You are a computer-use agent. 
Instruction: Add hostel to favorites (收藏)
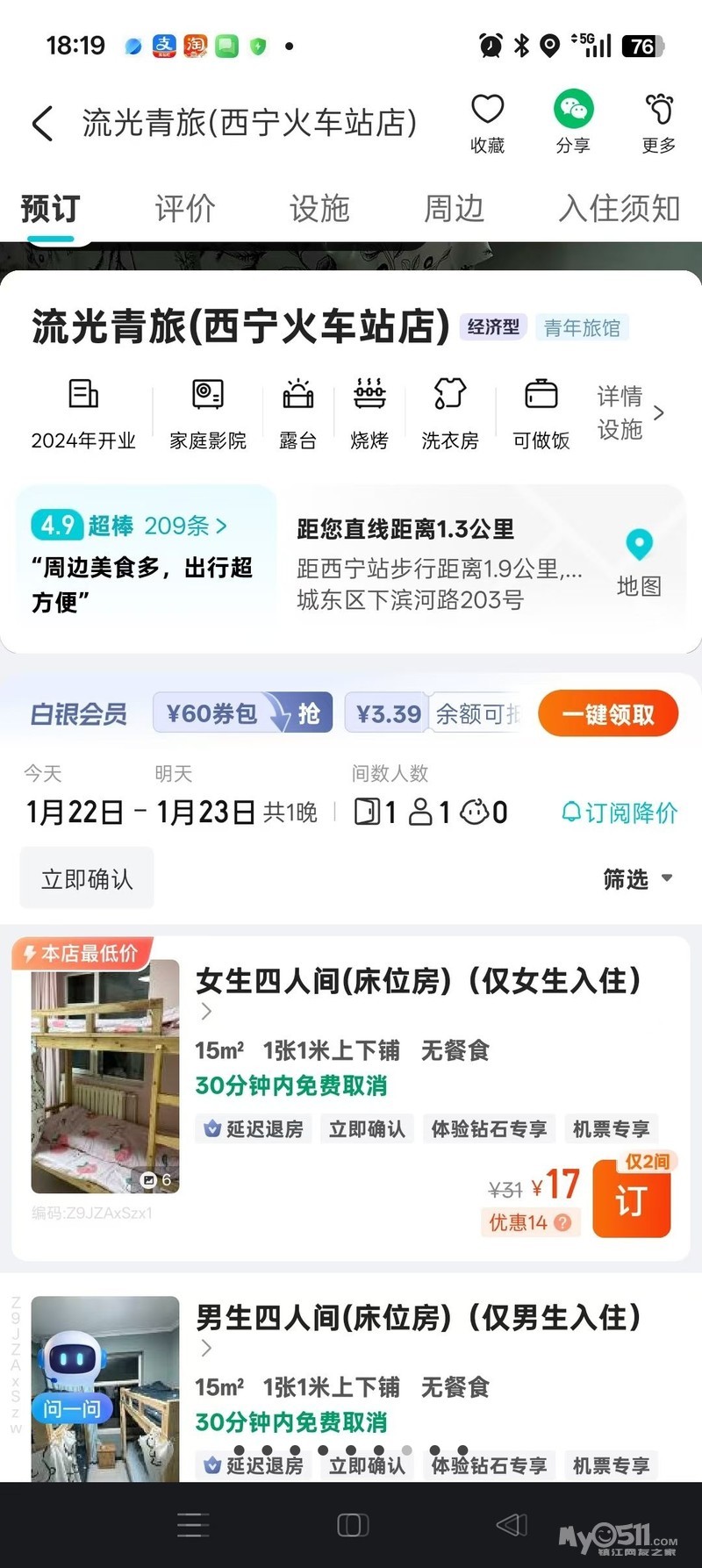tap(488, 122)
